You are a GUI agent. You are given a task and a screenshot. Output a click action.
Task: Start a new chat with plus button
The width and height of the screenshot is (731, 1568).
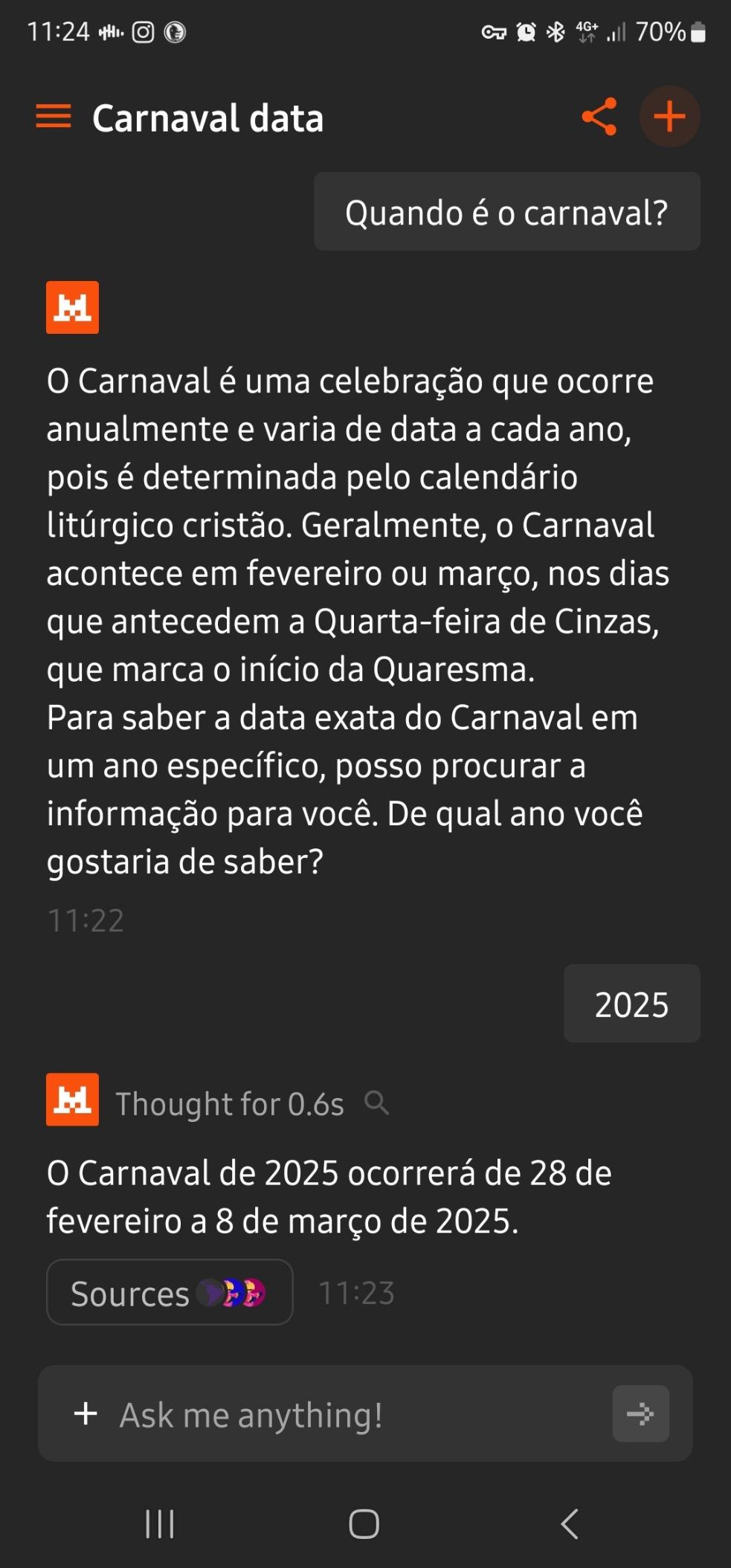669,117
